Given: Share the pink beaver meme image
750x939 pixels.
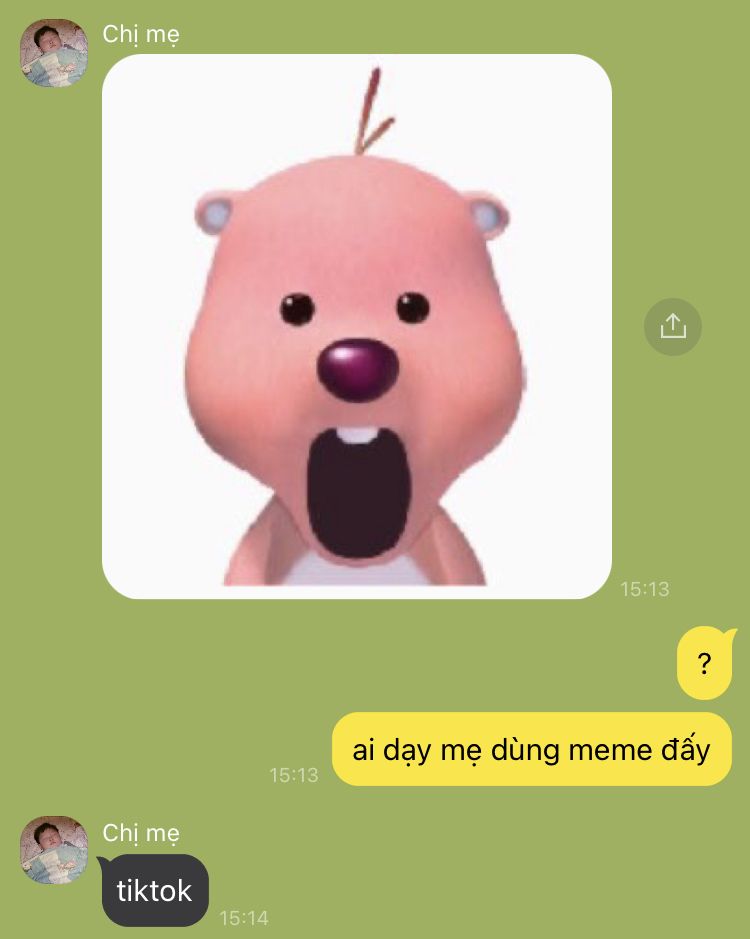Looking at the screenshot, I should 673,326.
